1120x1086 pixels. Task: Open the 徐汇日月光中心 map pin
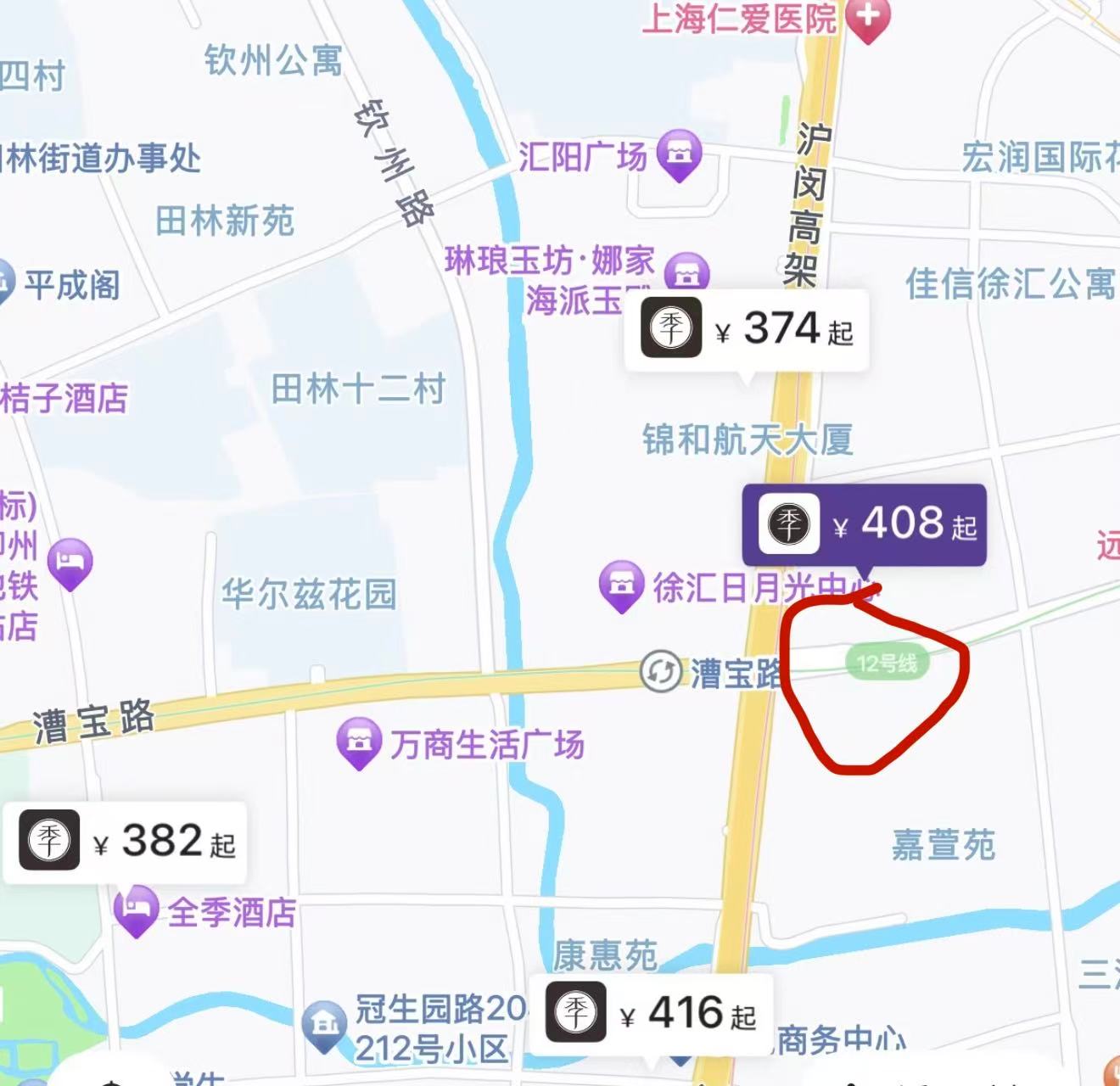tap(621, 585)
